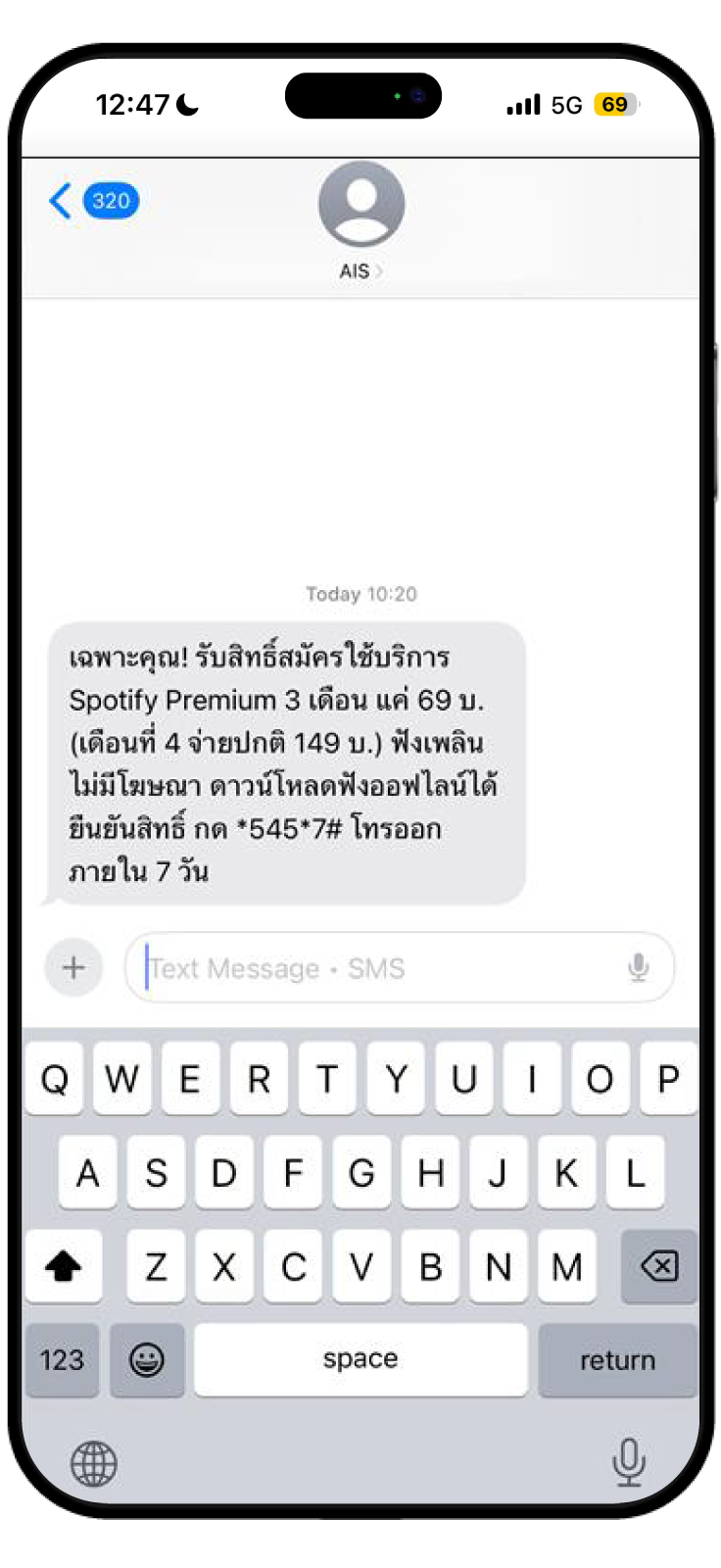This screenshot has height=1568, width=721.
Task: Start dictation from the message field mic
Action: click(639, 968)
